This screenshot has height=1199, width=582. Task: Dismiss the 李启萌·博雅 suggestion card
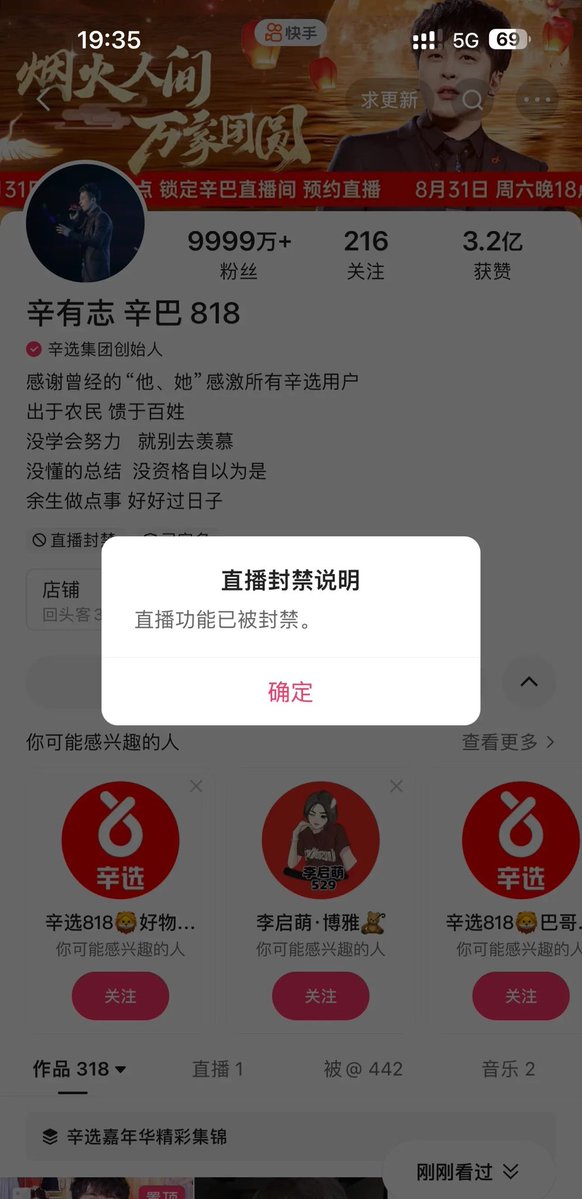[396, 786]
